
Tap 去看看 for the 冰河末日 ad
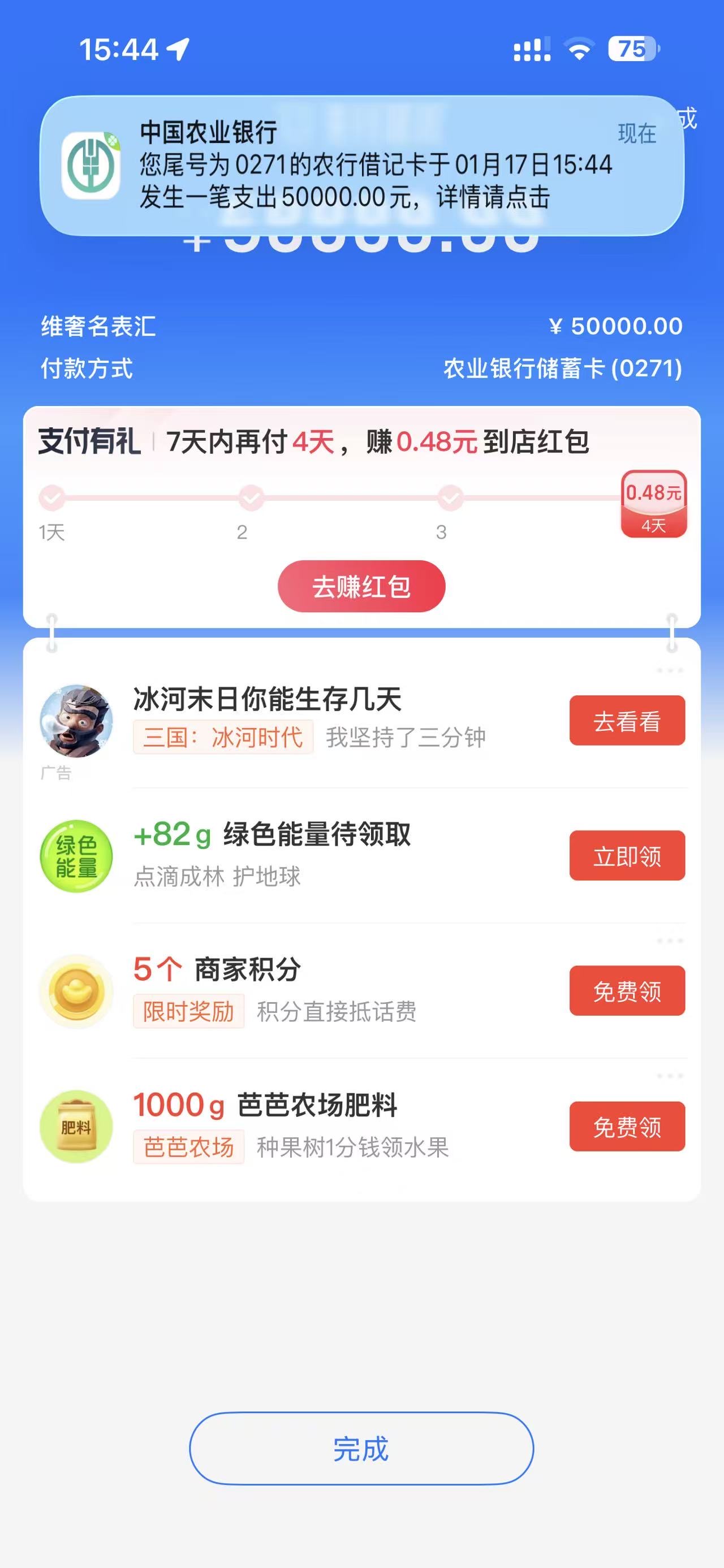click(x=627, y=721)
